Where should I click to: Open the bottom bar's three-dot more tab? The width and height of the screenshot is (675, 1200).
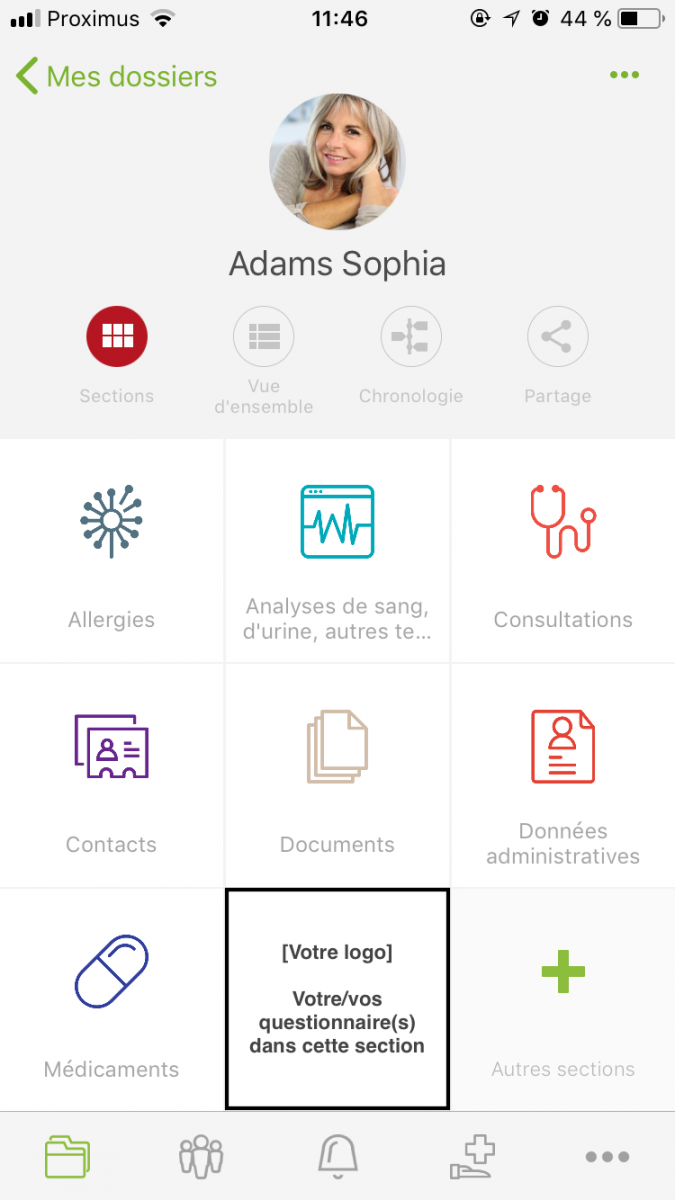click(x=607, y=1157)
